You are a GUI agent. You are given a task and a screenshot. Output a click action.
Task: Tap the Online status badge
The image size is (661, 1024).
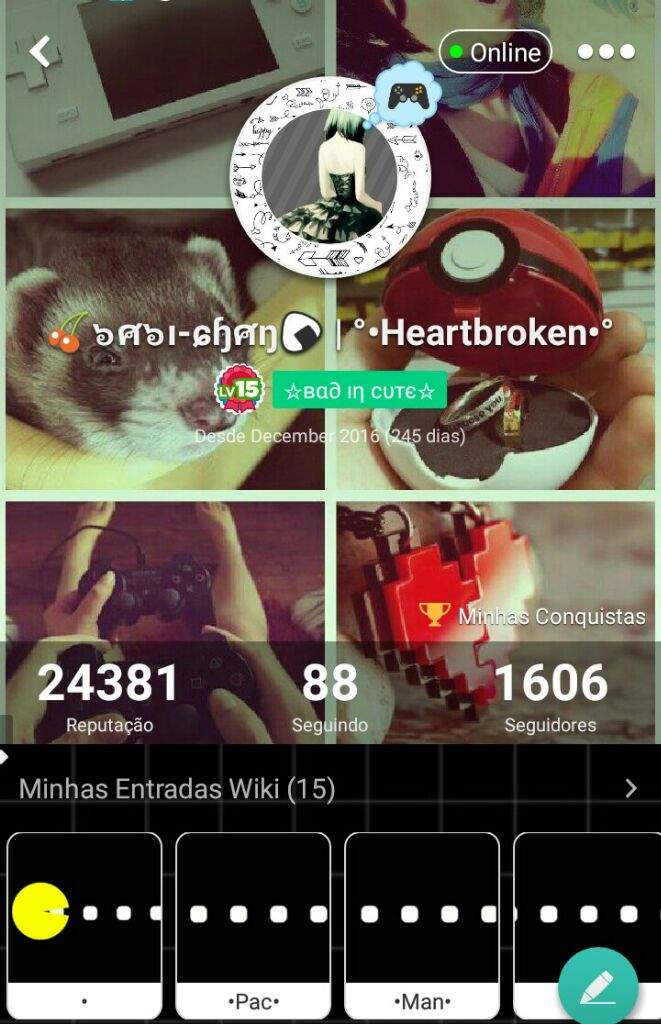(495, 52)
